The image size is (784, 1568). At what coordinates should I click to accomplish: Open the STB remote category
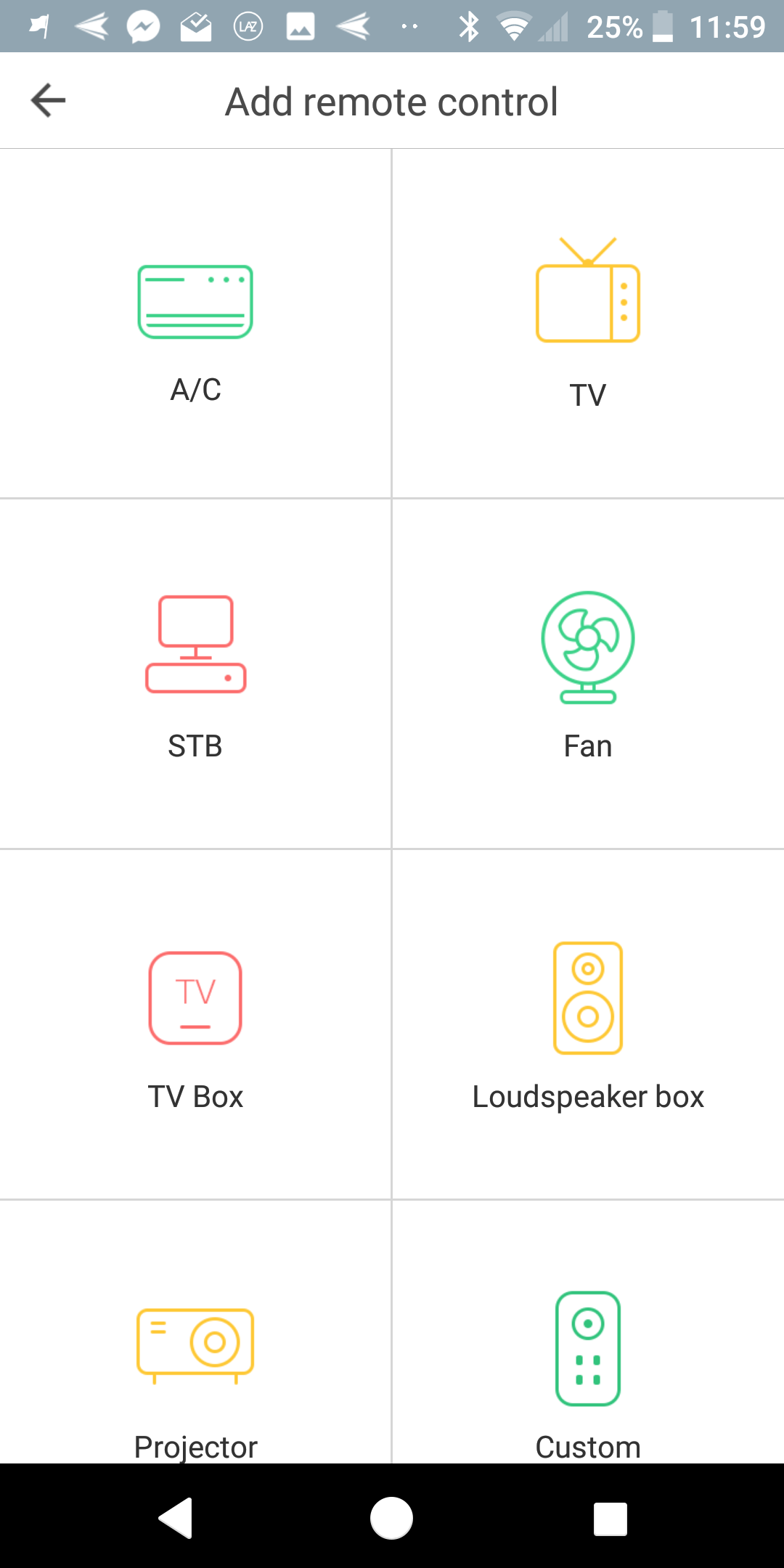195,674
